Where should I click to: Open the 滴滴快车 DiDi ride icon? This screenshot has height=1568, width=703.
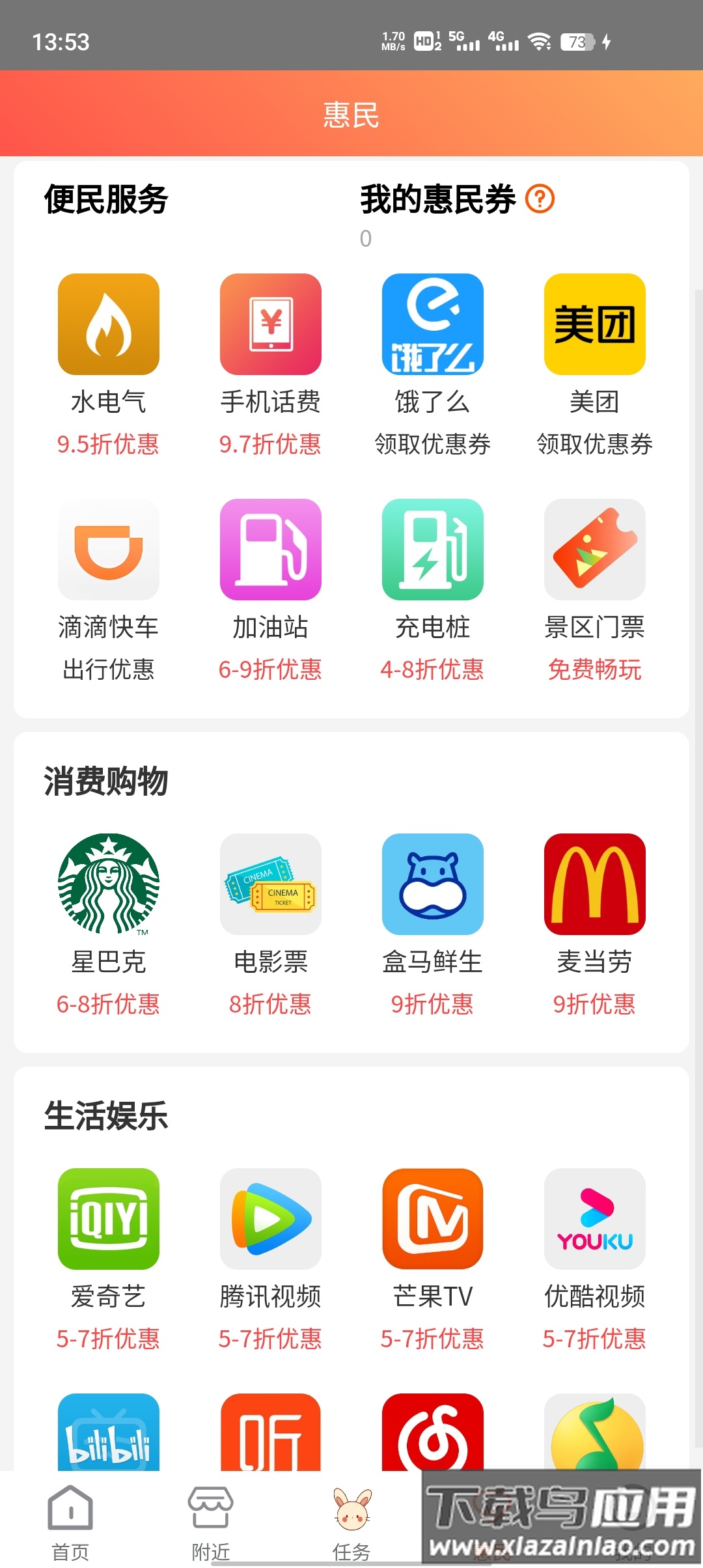(x=107, y=549)
